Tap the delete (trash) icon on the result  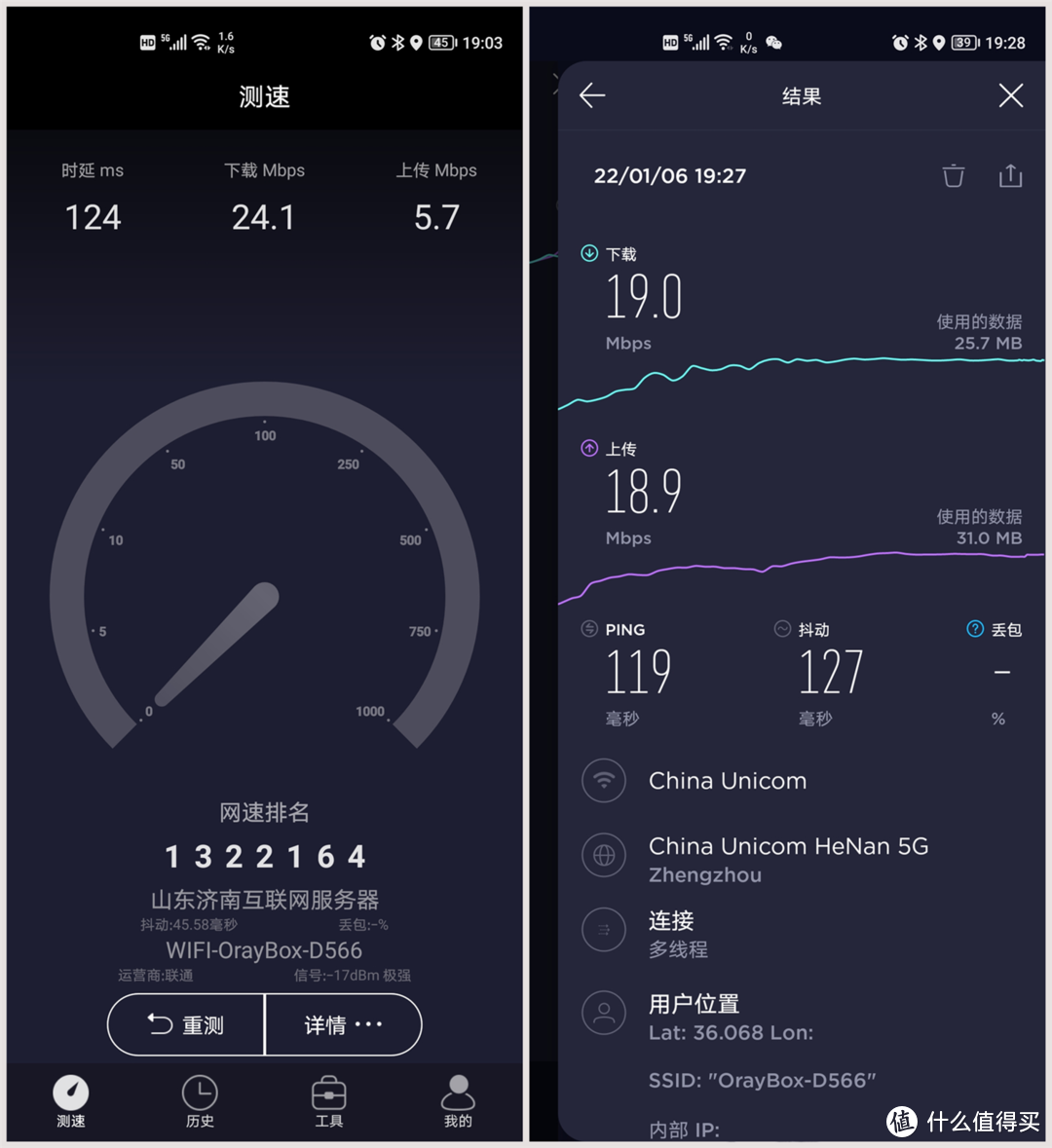coord(953,176)
